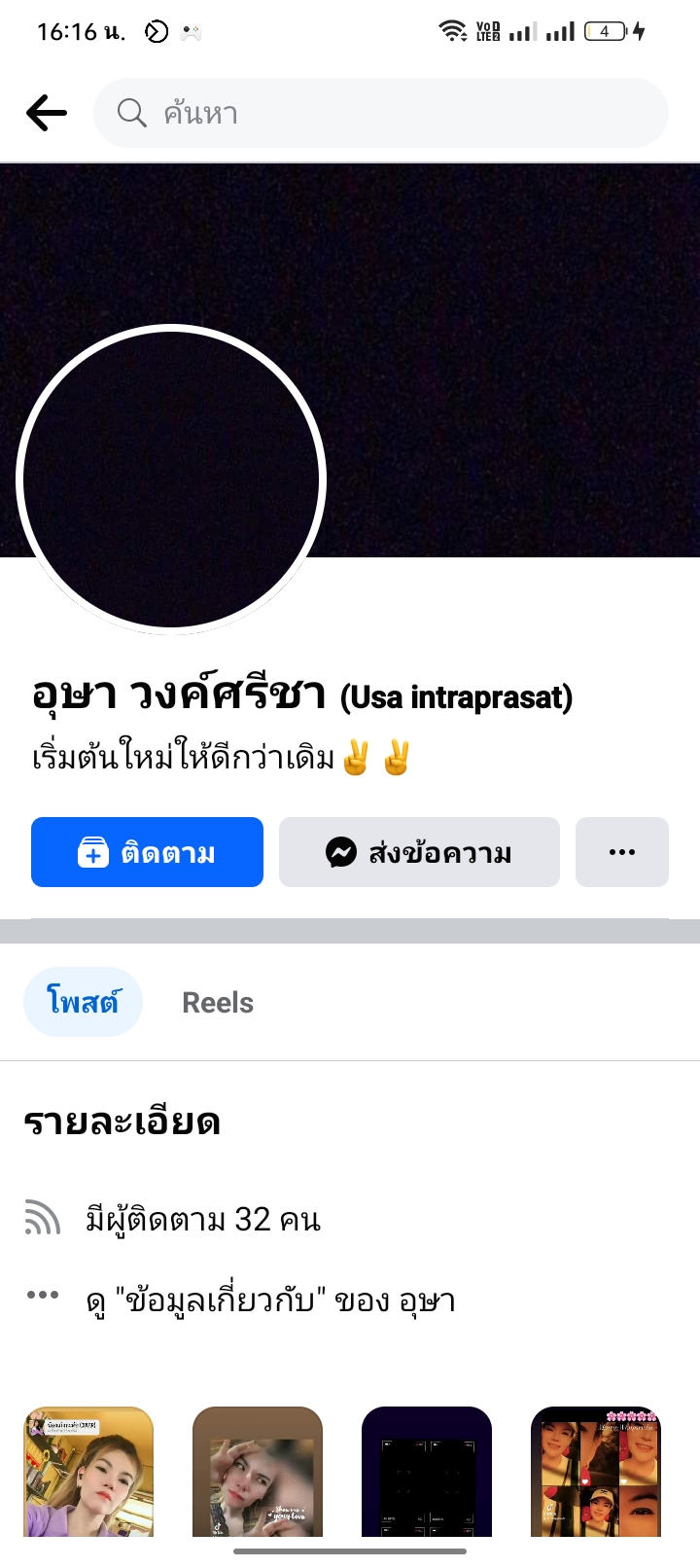The image size is (700, 1568).
Task: Switch to the Reels tab
Action: 218,1002
